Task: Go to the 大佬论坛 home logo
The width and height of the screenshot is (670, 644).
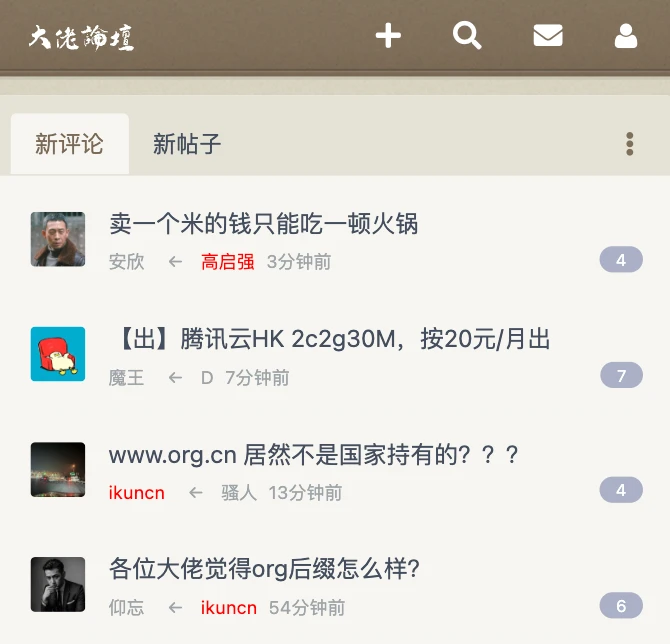Action: click(81, 38)
